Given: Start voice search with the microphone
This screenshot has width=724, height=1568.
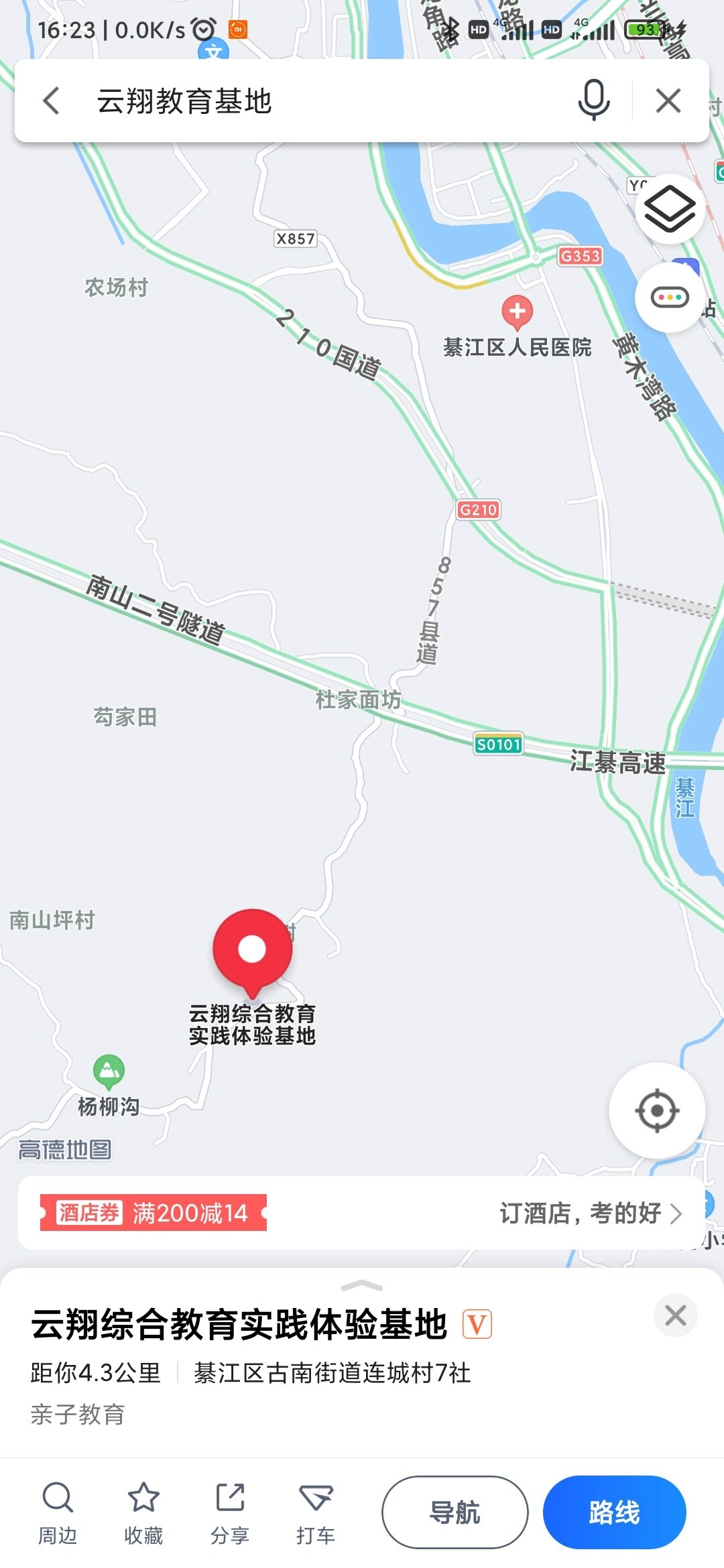Looking at the screenshot, I should pos(593,101).
